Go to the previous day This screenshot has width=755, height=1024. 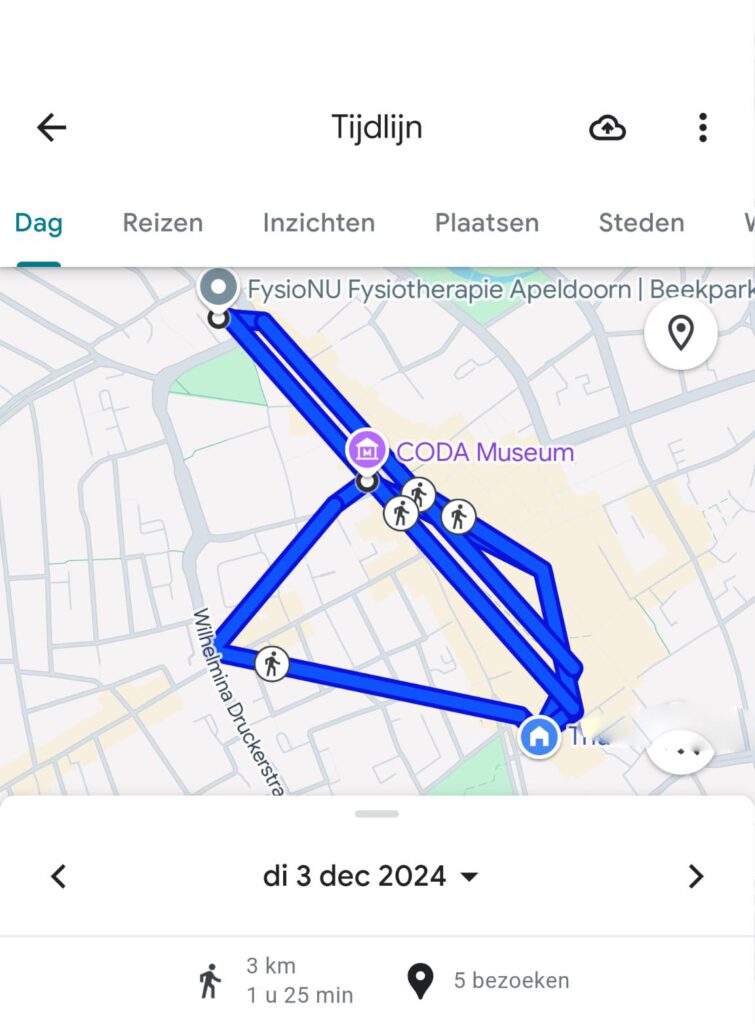coord(59,877)
